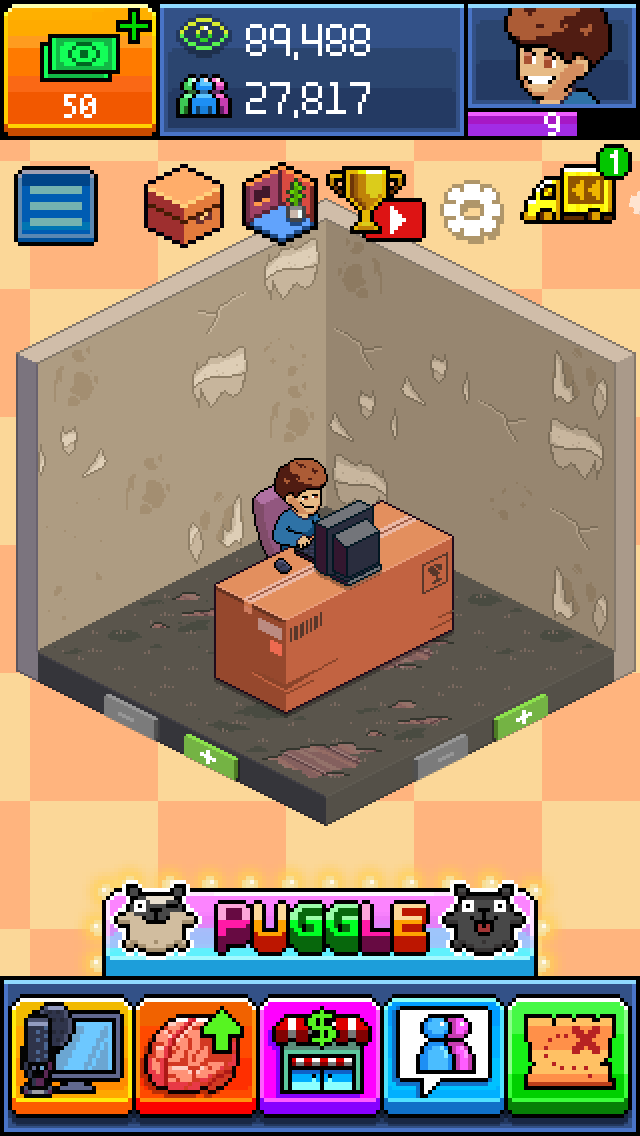
Task: Open the hamburger menu
Action: 56,206
